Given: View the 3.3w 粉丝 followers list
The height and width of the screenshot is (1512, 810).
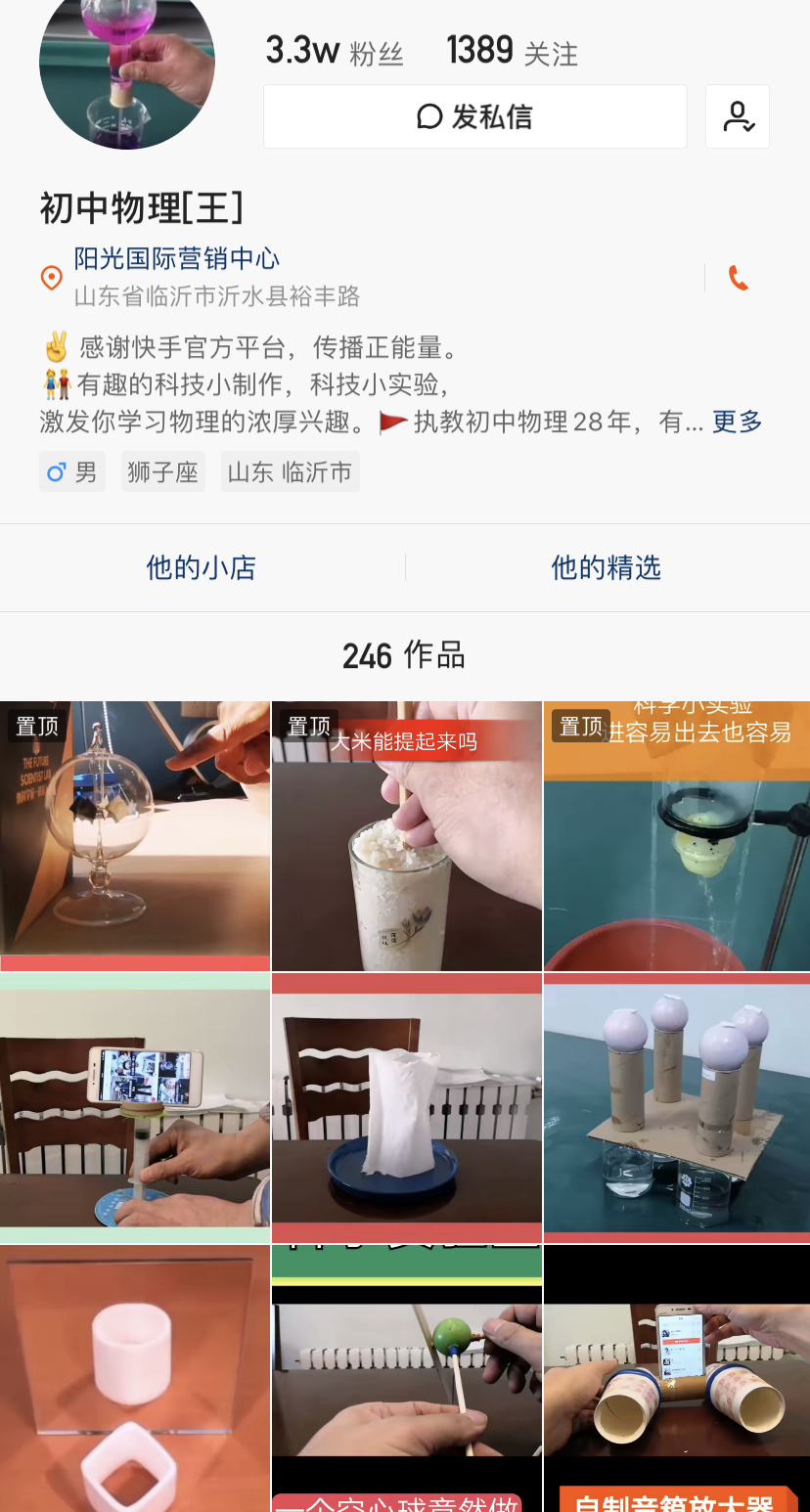Looking at the screenshot, I should tap(335, 51).
